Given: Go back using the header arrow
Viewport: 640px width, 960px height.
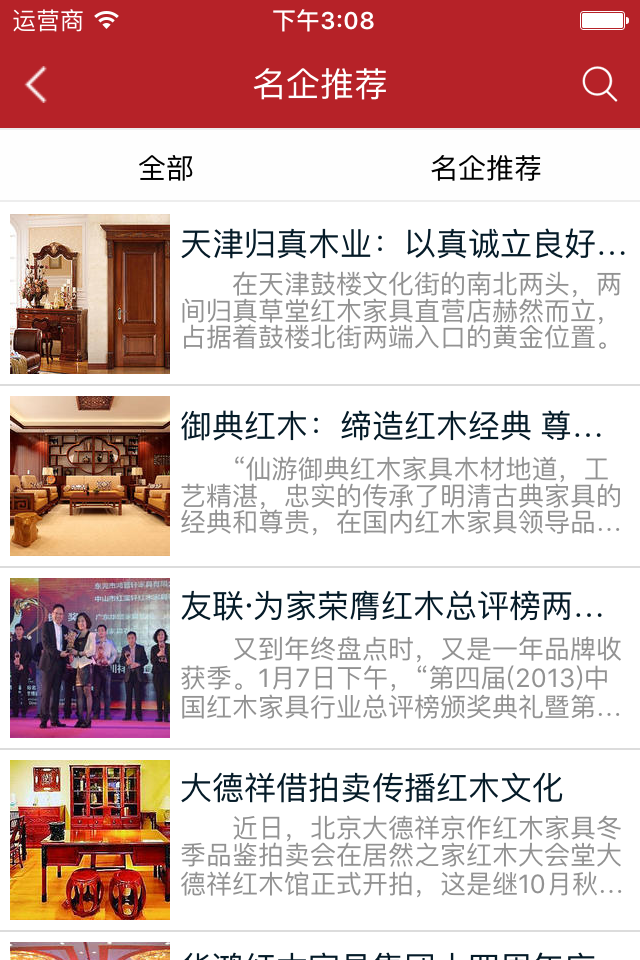Looking at the screenshot, I should tap(36, 85).
